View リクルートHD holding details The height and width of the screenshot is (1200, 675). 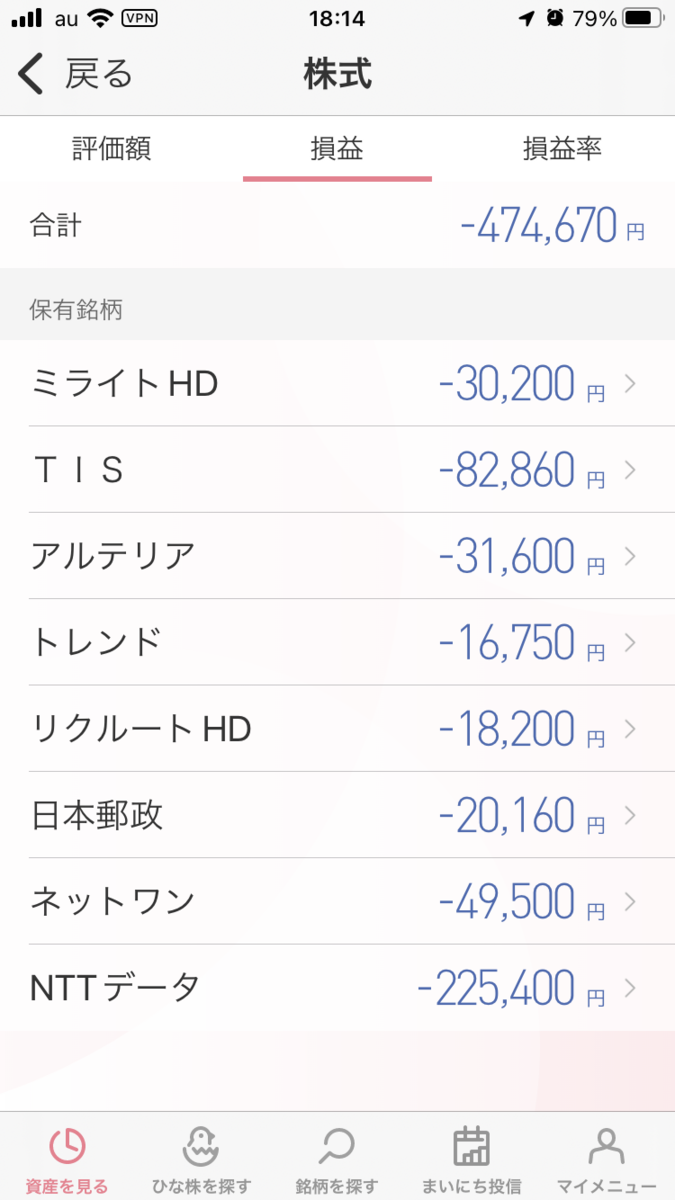coord(337,728)
